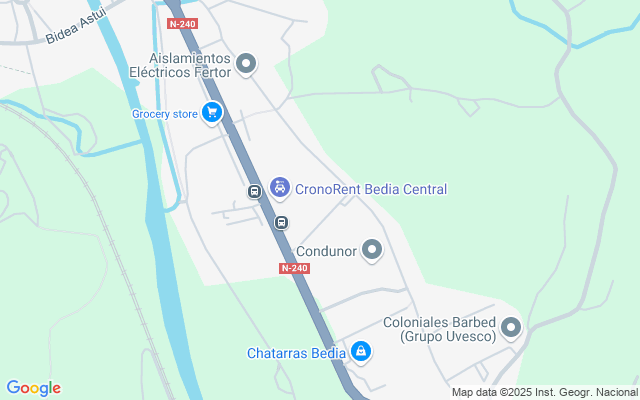Tap the bus stop nearest the Condunor label

pyautogui.click(x=282, y=223)
